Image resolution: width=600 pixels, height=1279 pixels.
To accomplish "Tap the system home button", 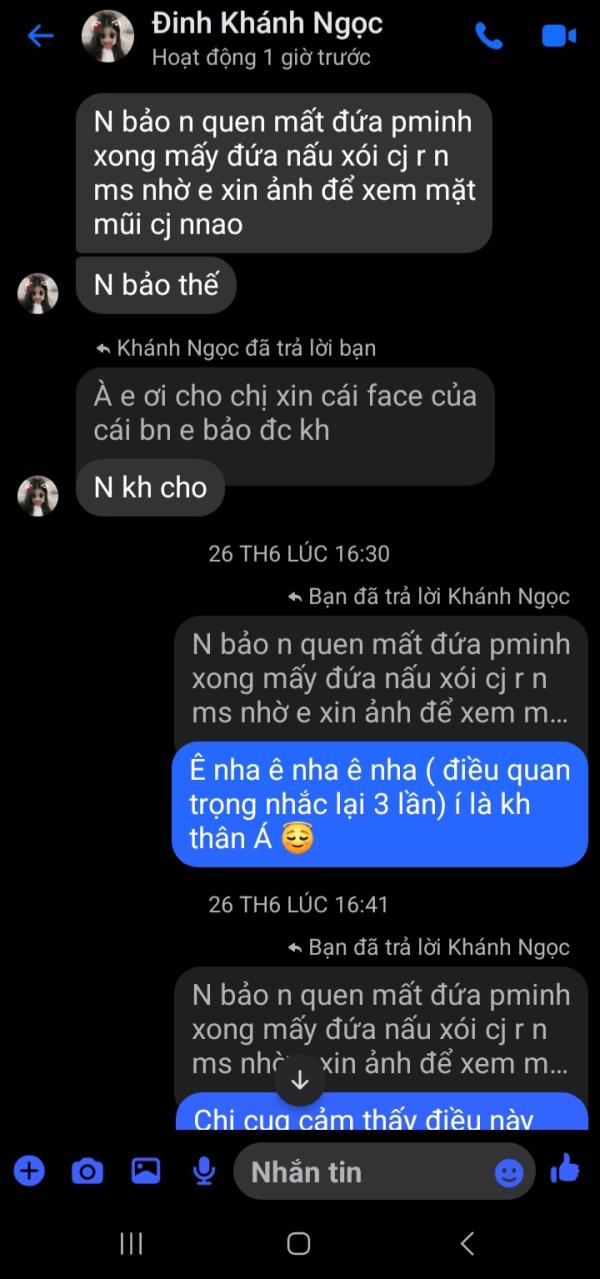I will (x=298, y=1243).
